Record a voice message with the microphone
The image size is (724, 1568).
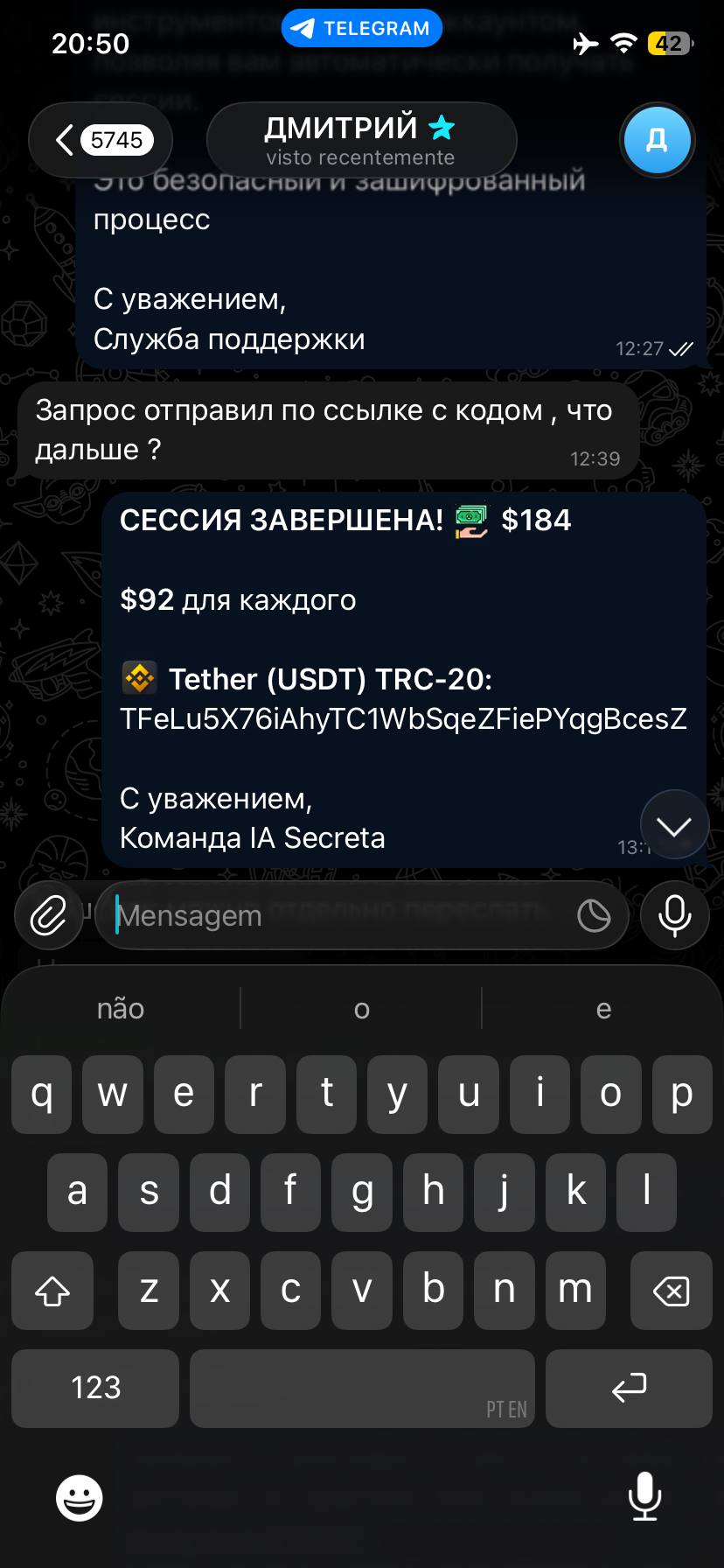click(x=674, y=916)
